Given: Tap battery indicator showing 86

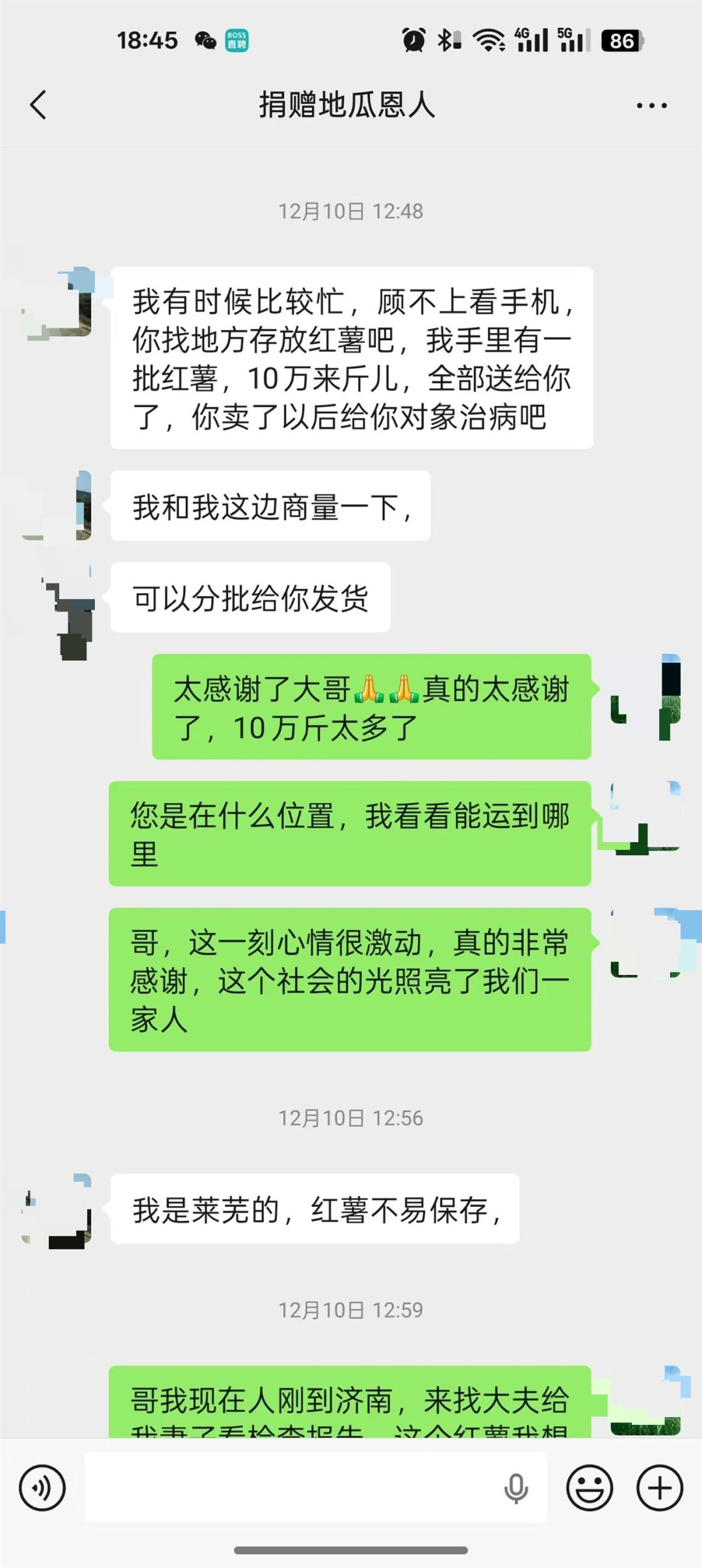Looking at the screenshot, I should [x=621, y=41].
